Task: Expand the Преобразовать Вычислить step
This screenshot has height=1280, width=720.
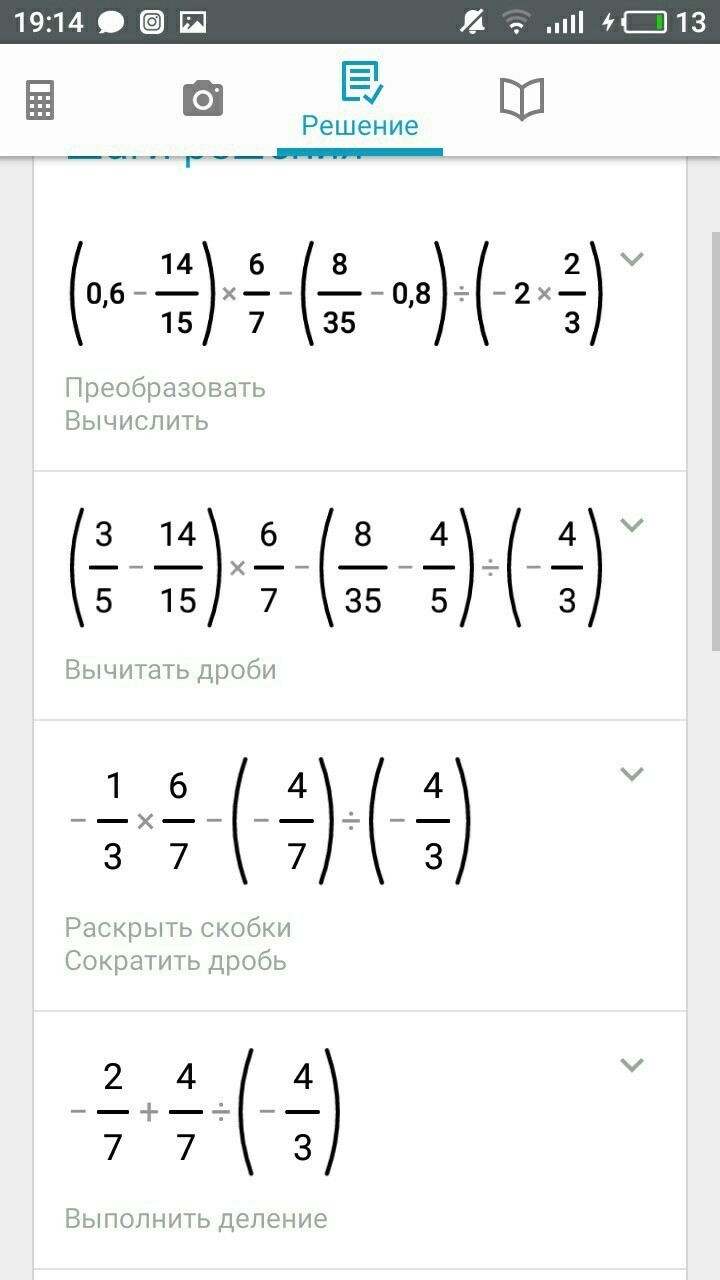Action: (631, 259)
